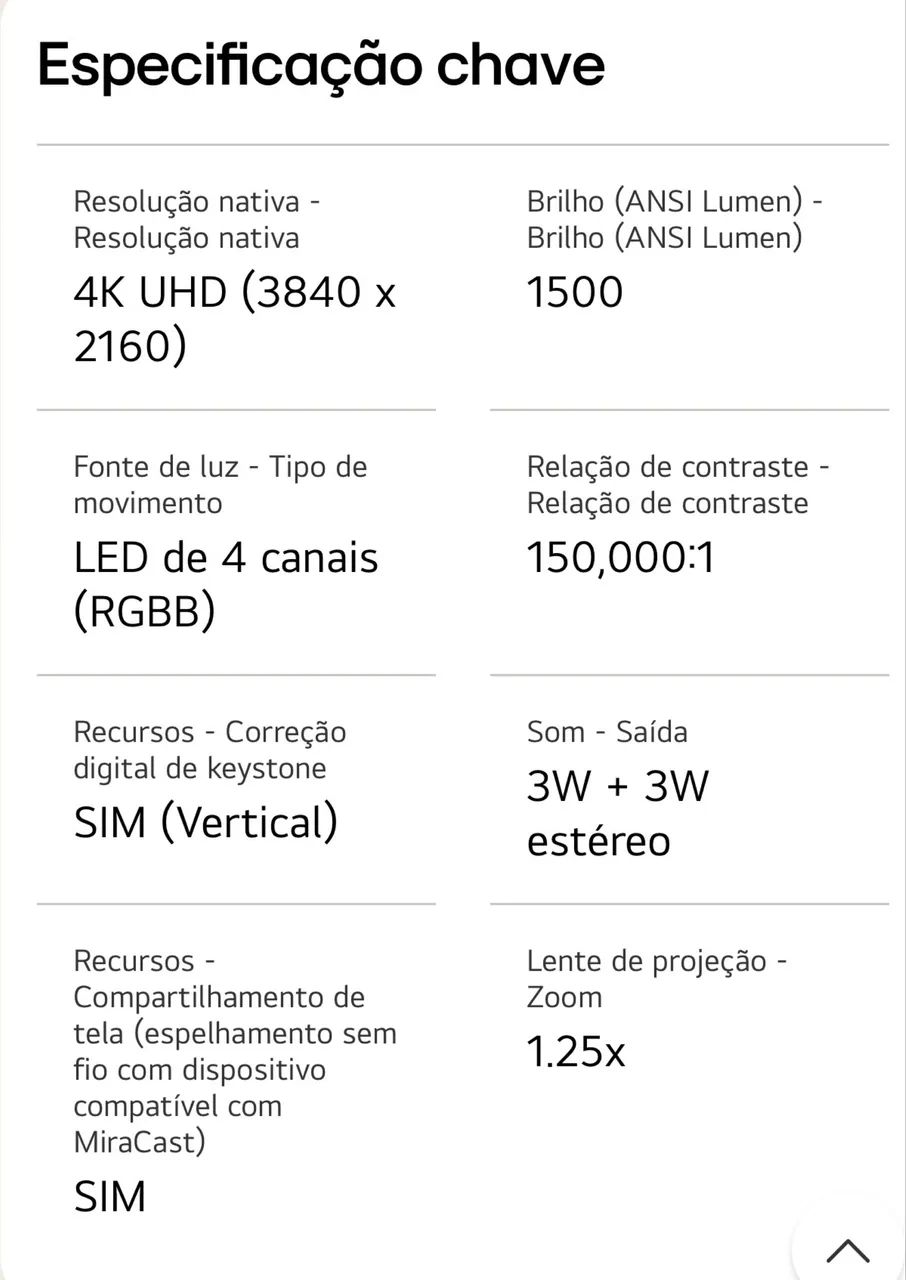Select the 4K UHD (3840 x 2160) value
This screenshot has width=906, height=1280.
pyautogui.click(x=235, y=318)
